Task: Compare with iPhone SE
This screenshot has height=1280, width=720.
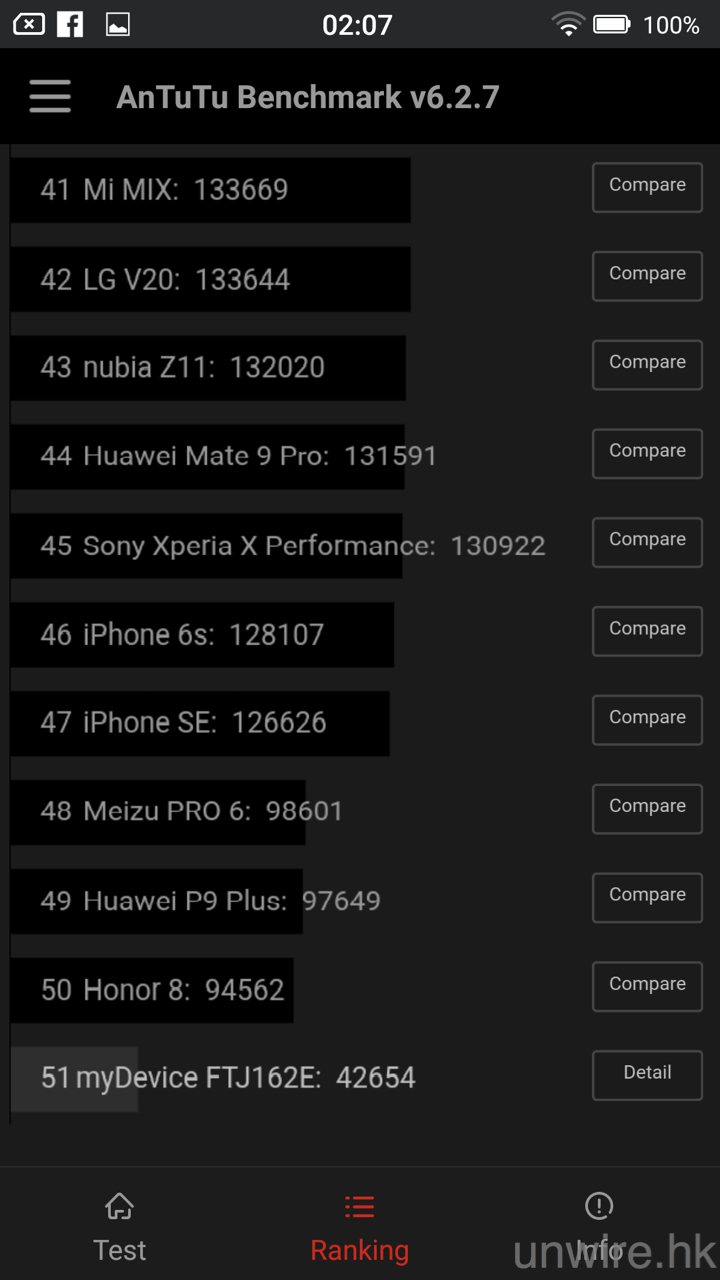Action: click(647, 719)
